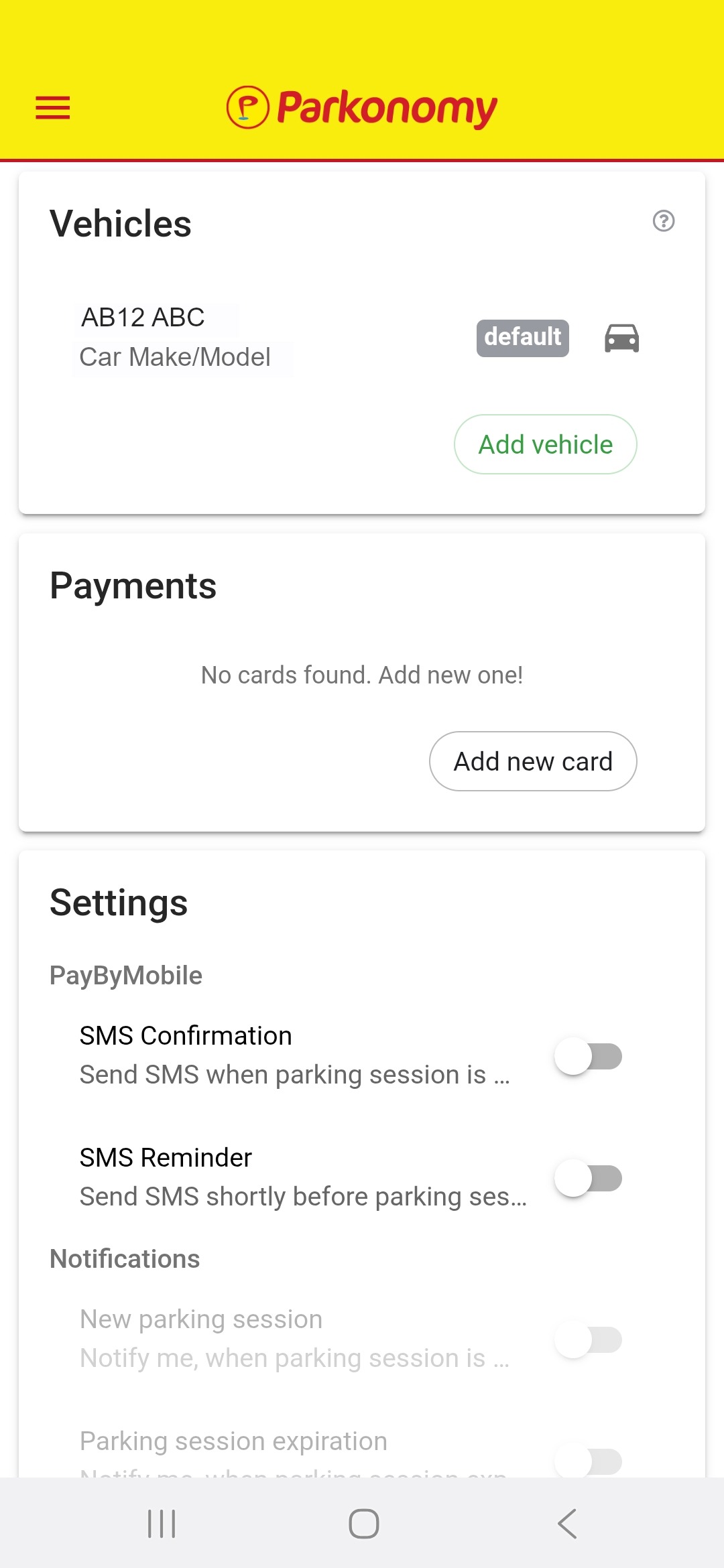
Task: Enable SMS Confirmation toggle
Action: (x=588, y=1056)
